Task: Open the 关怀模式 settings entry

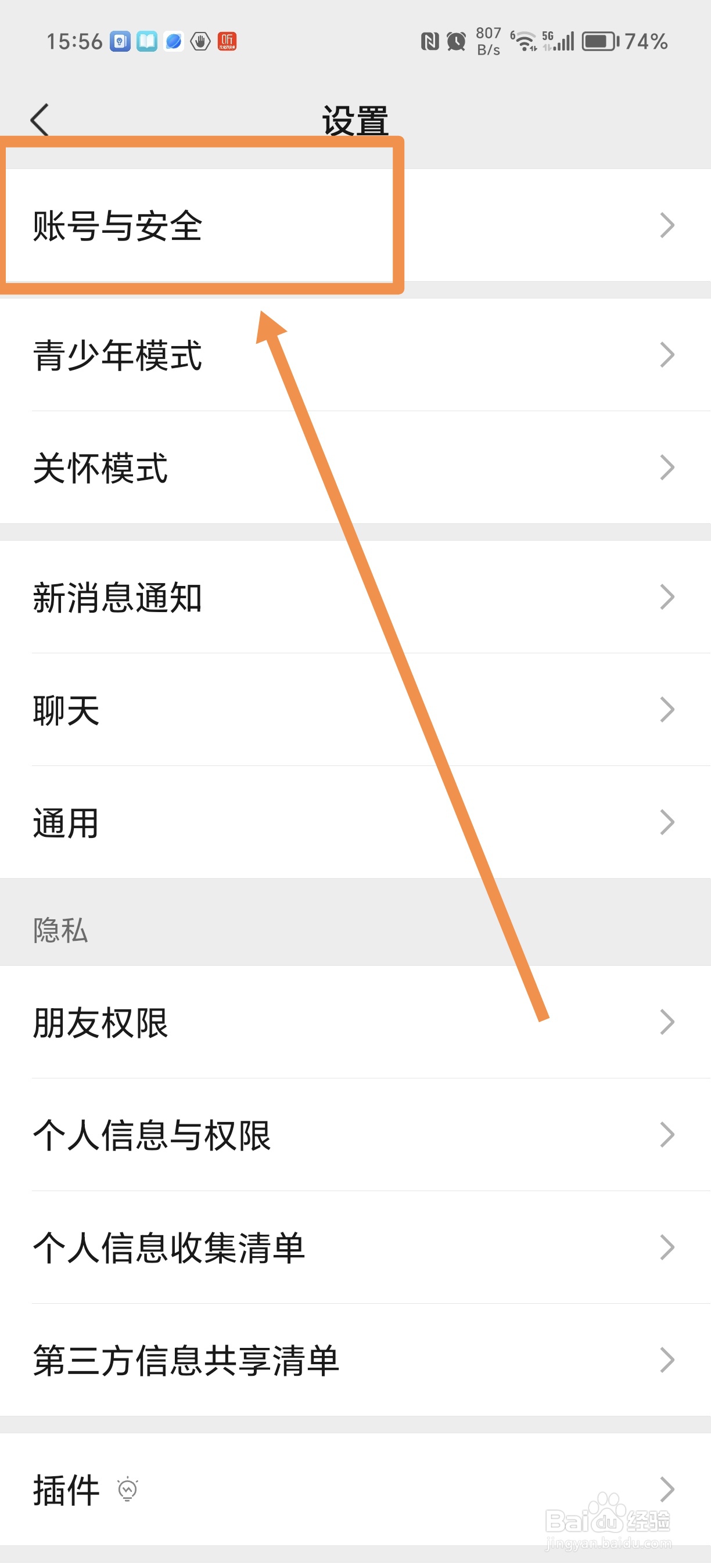Action: coord(243,467)
